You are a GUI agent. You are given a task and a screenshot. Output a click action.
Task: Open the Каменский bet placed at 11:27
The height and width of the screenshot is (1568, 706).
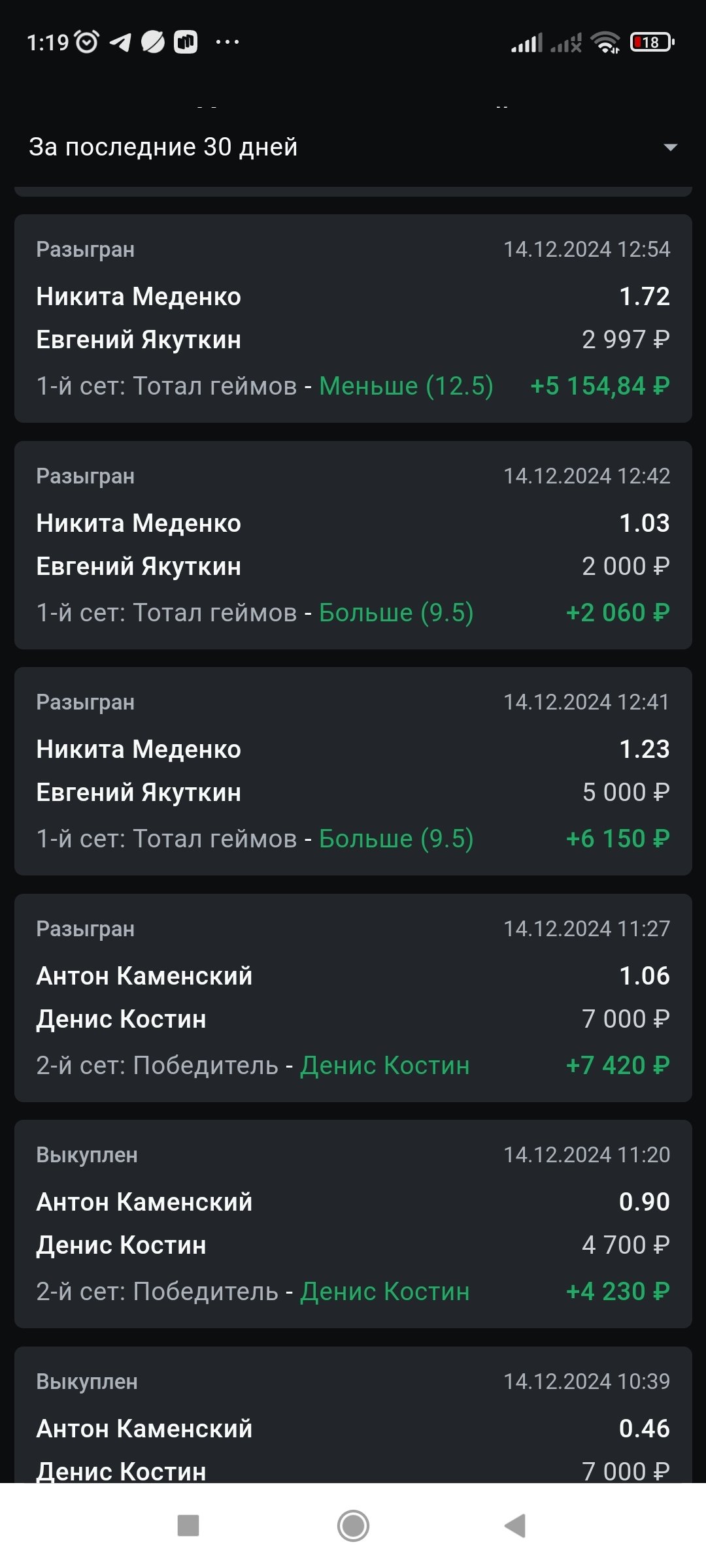click(x=353, y=998)
